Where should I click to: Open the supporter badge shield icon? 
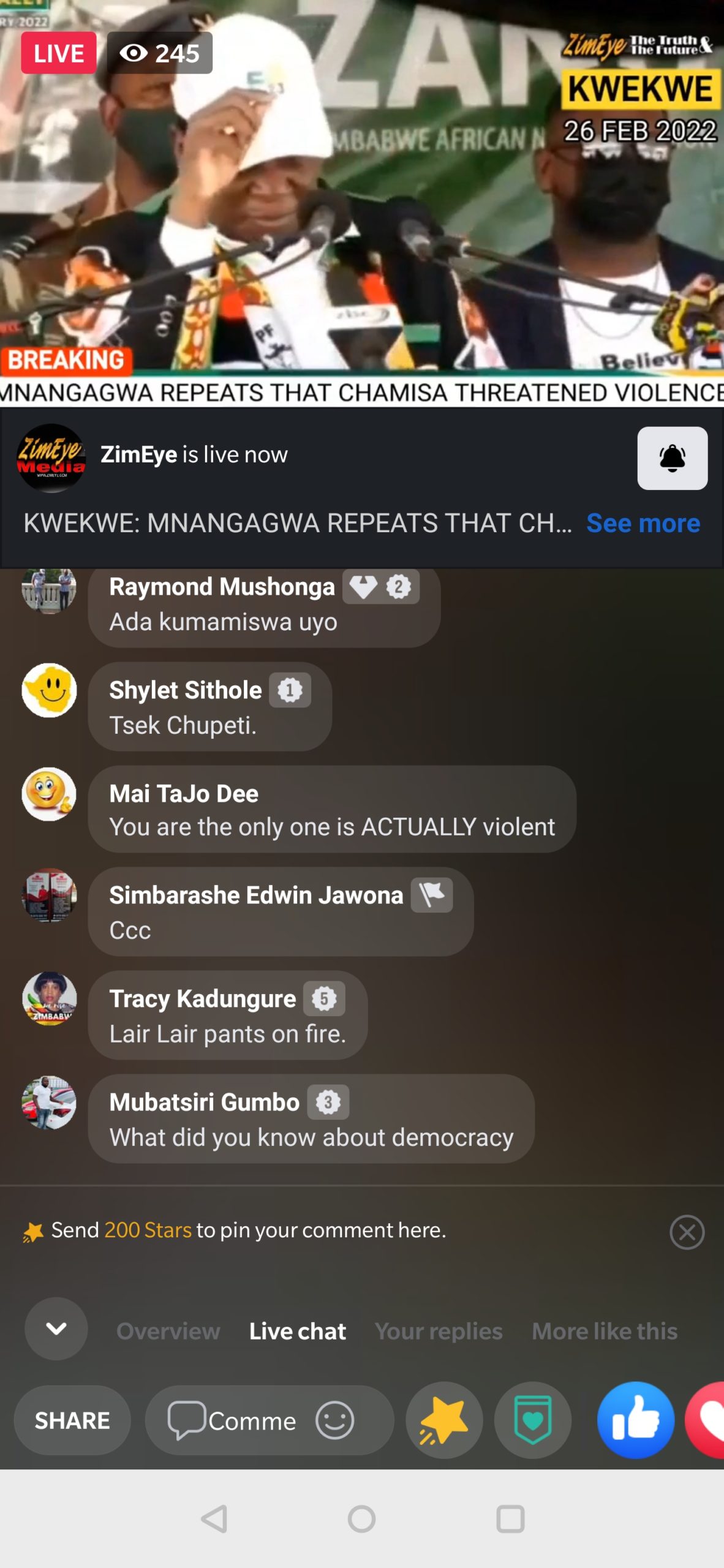pyautogui.click(x=532, y=1420)
